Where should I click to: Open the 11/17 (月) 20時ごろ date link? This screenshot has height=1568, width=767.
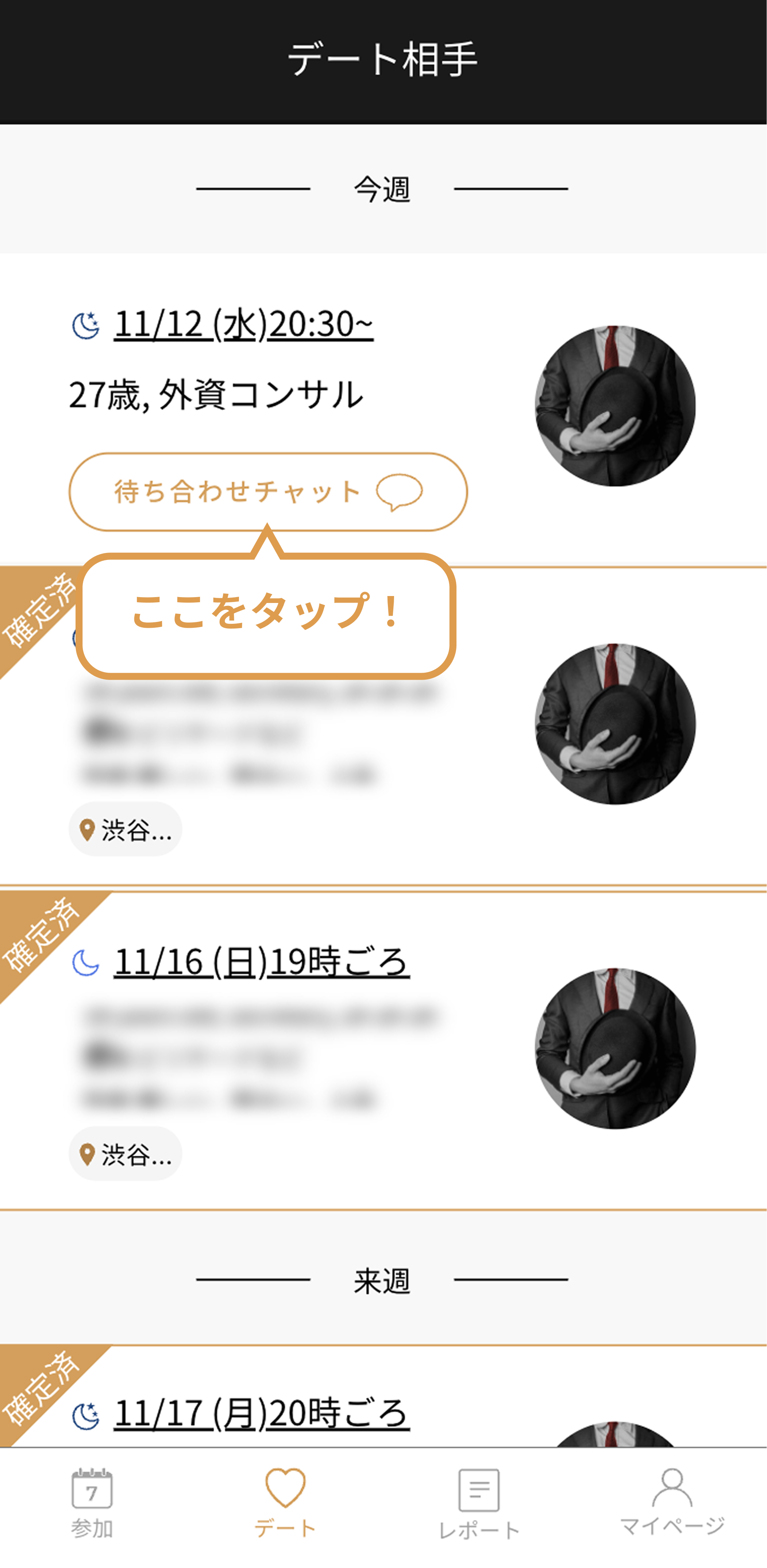pyautogui.click(x=262, y=1413)
